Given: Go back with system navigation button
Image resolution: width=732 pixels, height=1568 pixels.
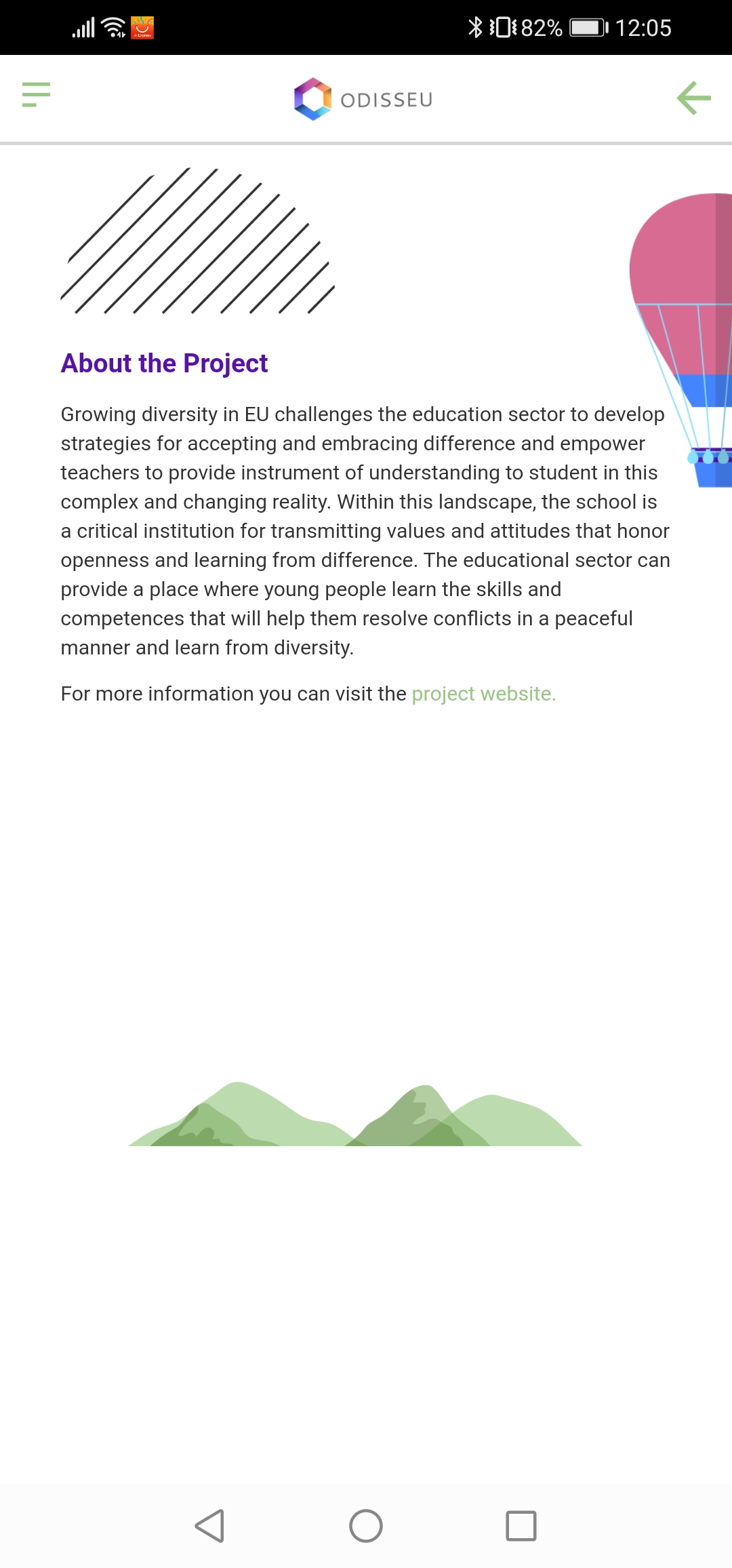Looking at the screenshot, I should 209,1526.
